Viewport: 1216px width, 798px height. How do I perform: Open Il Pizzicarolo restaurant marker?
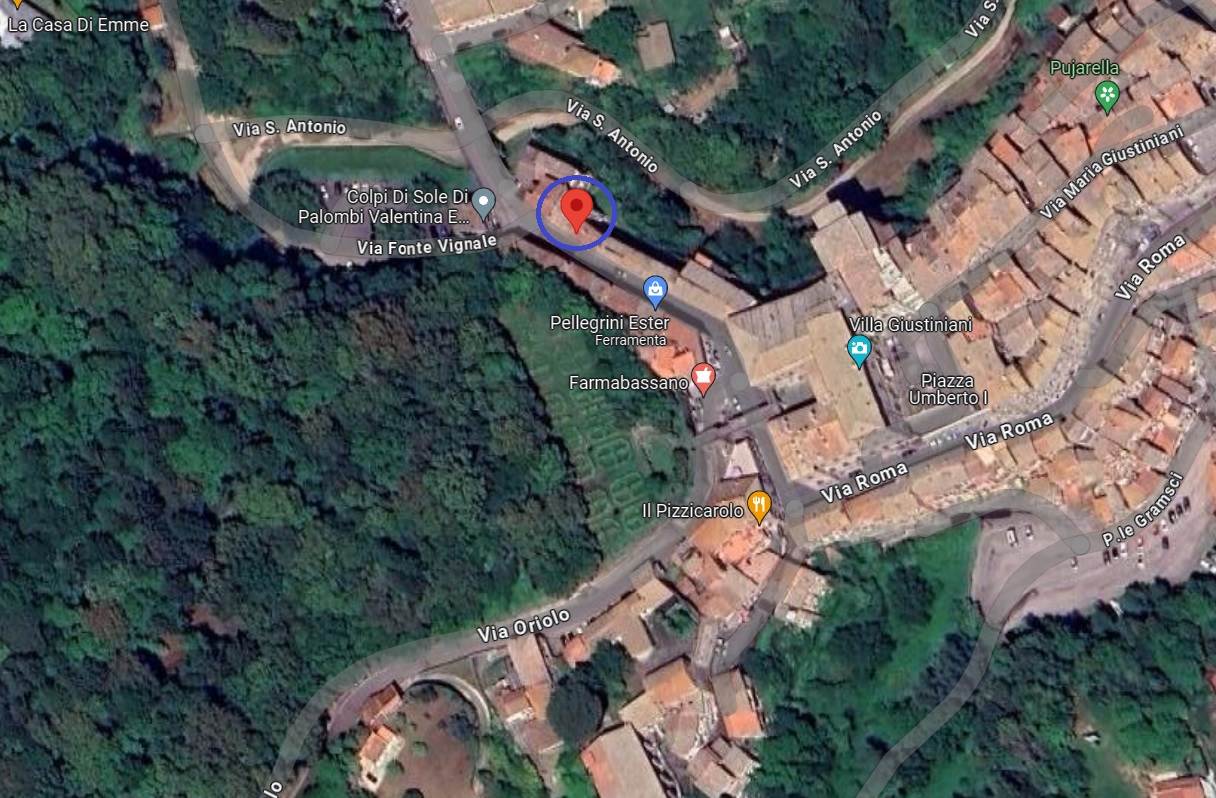[759, 506]
